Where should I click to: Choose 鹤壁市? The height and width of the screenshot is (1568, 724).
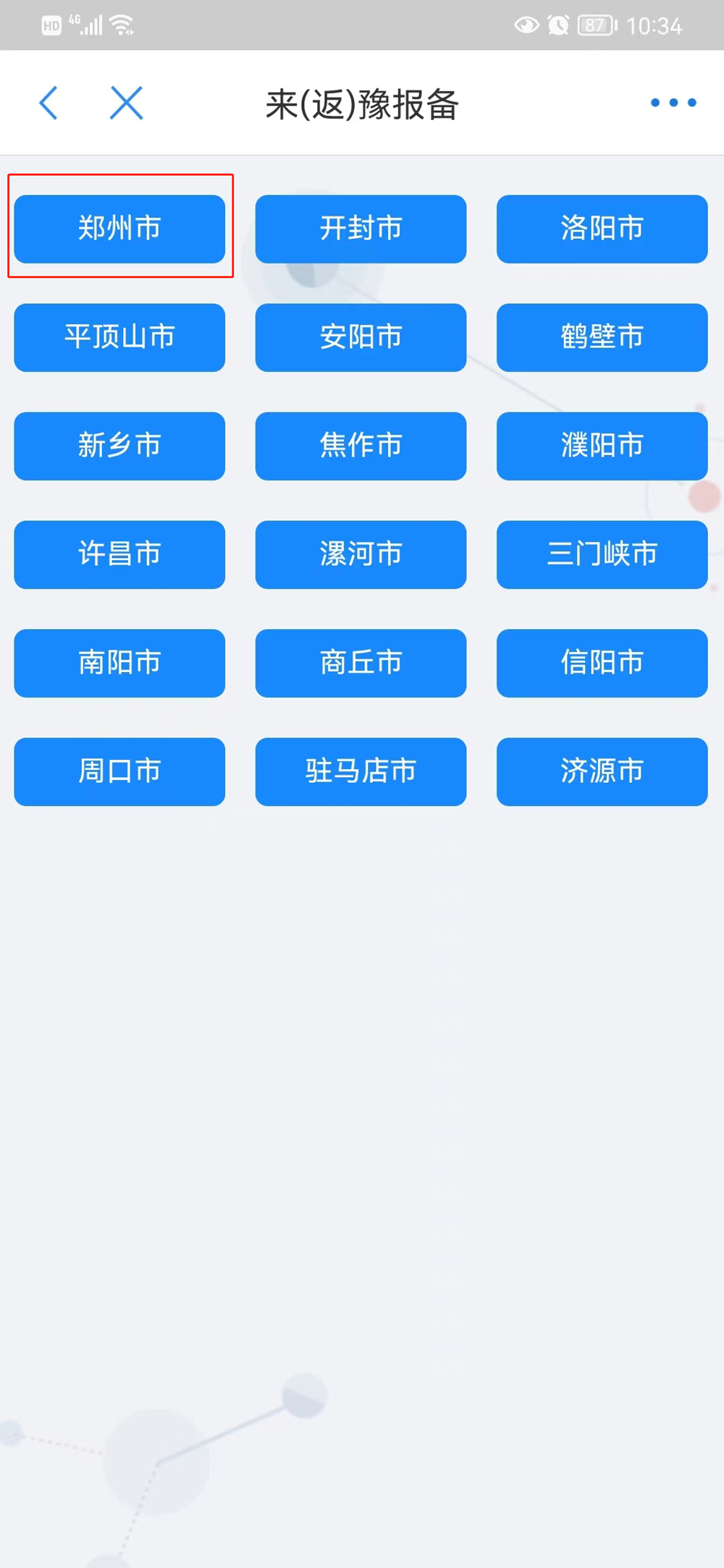pyautogui.click(x=602, y=337)
